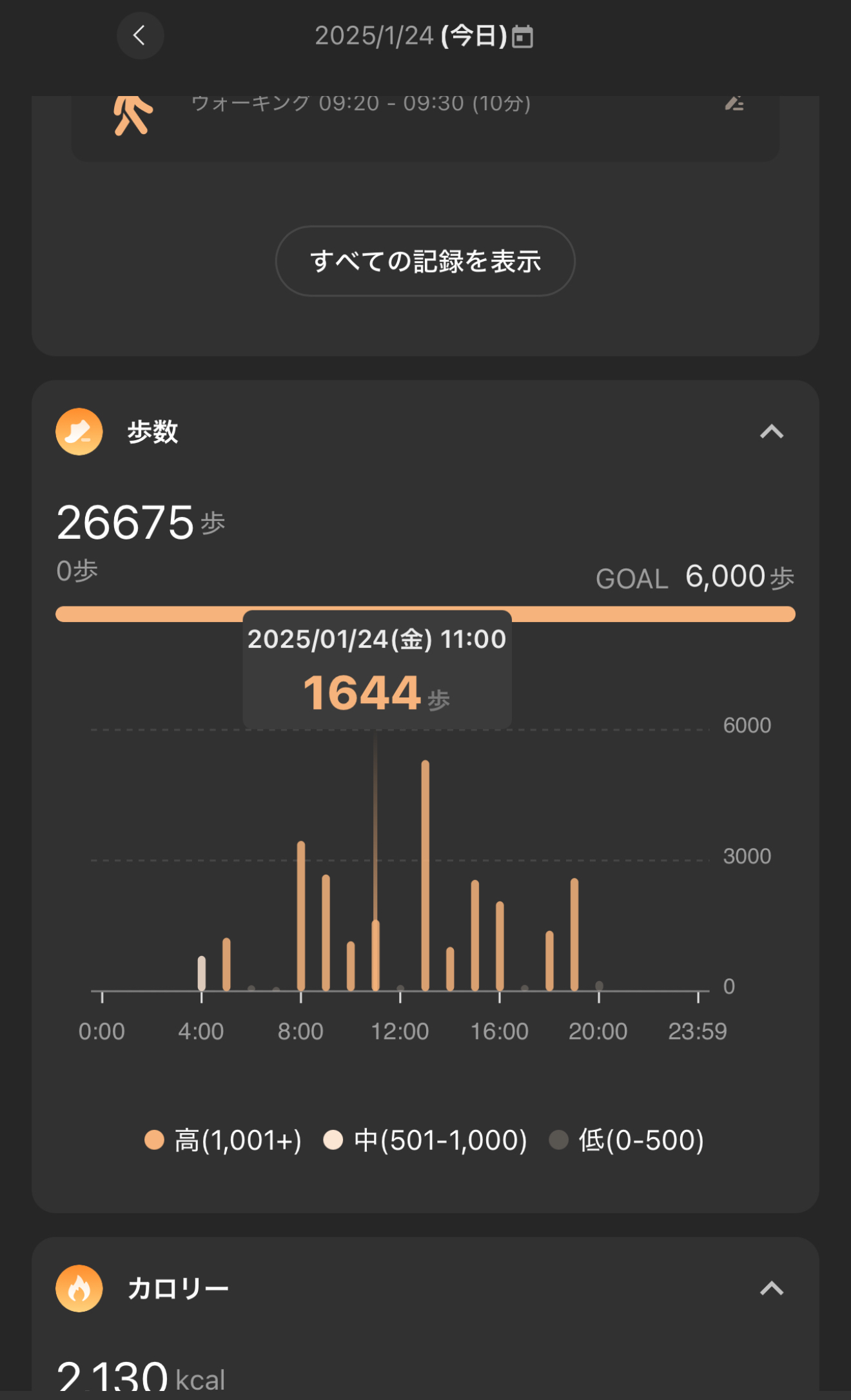Select the tallest step bar at 13:00

pos(425,877)
